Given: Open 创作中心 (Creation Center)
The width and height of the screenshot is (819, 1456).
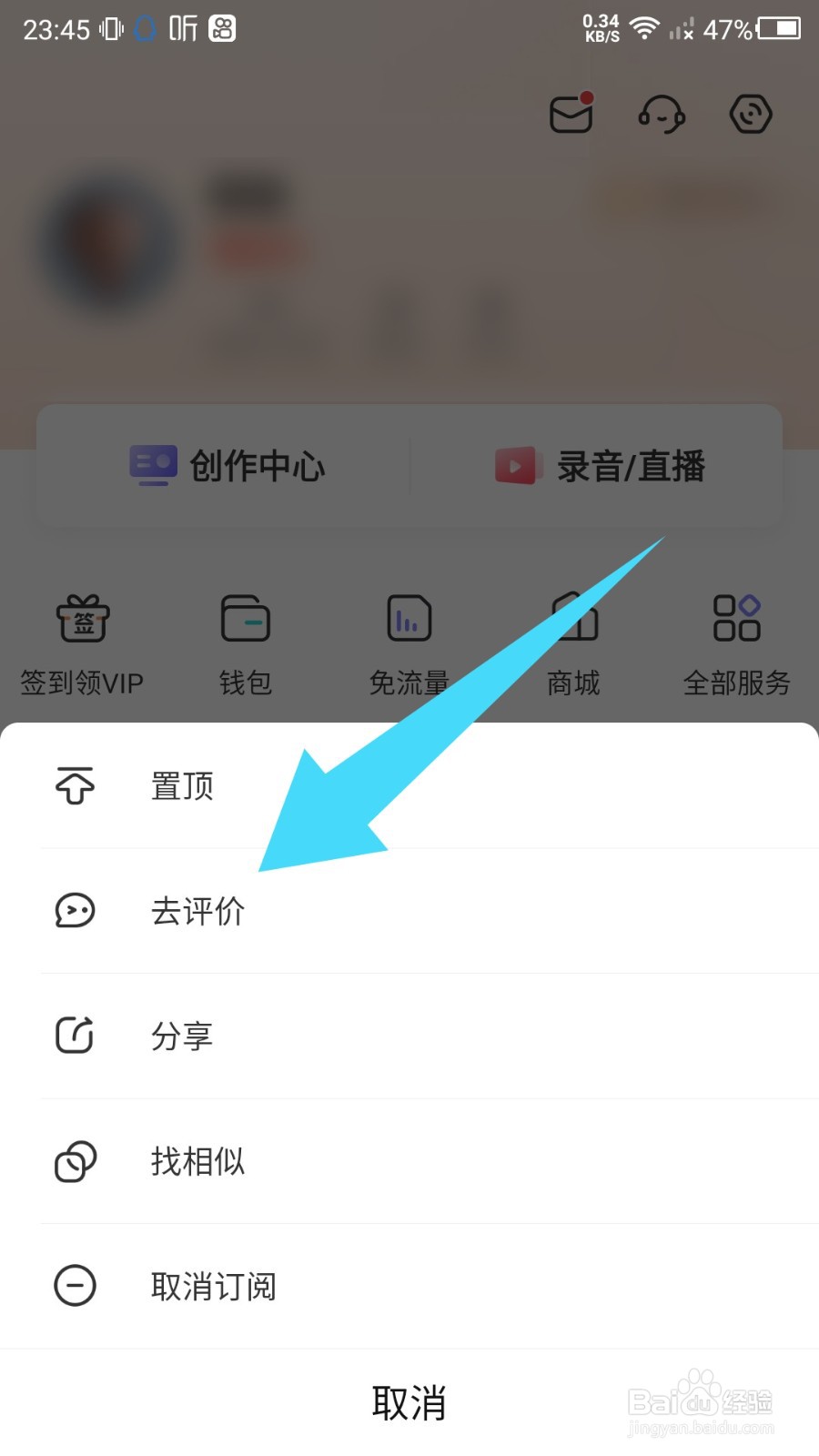Looking at the screenshot, I should click(227, 466).
